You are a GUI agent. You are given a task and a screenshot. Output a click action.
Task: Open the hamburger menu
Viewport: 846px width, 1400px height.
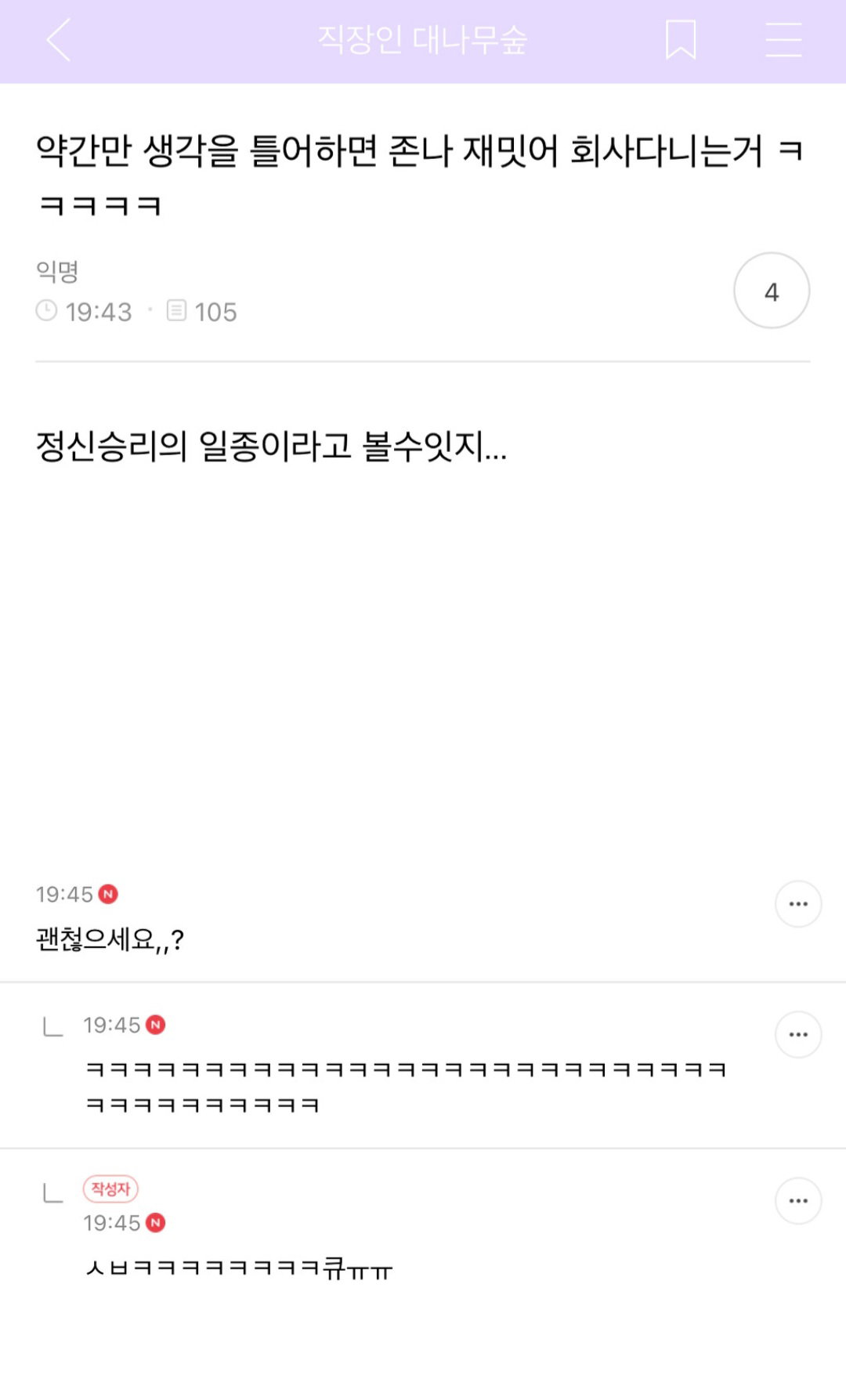(783, 40)
